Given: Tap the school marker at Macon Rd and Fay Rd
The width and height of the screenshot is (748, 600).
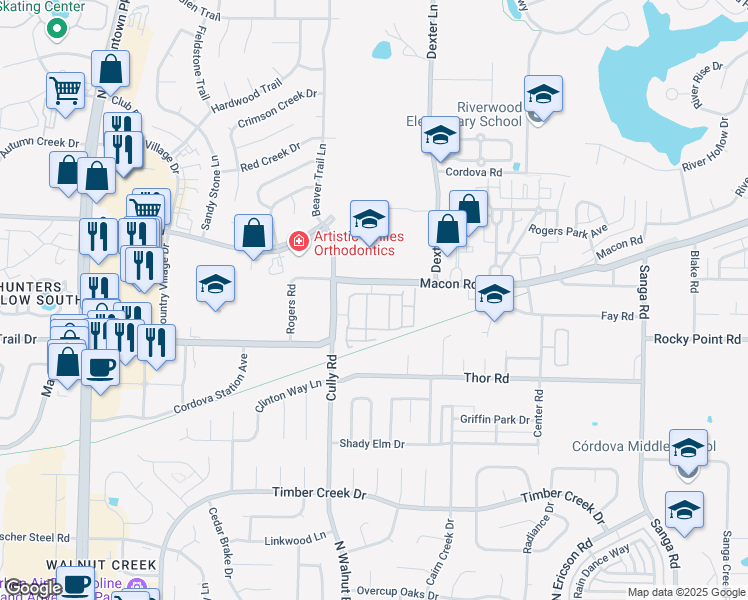Looking at the screenshot, I should [494, 295].
